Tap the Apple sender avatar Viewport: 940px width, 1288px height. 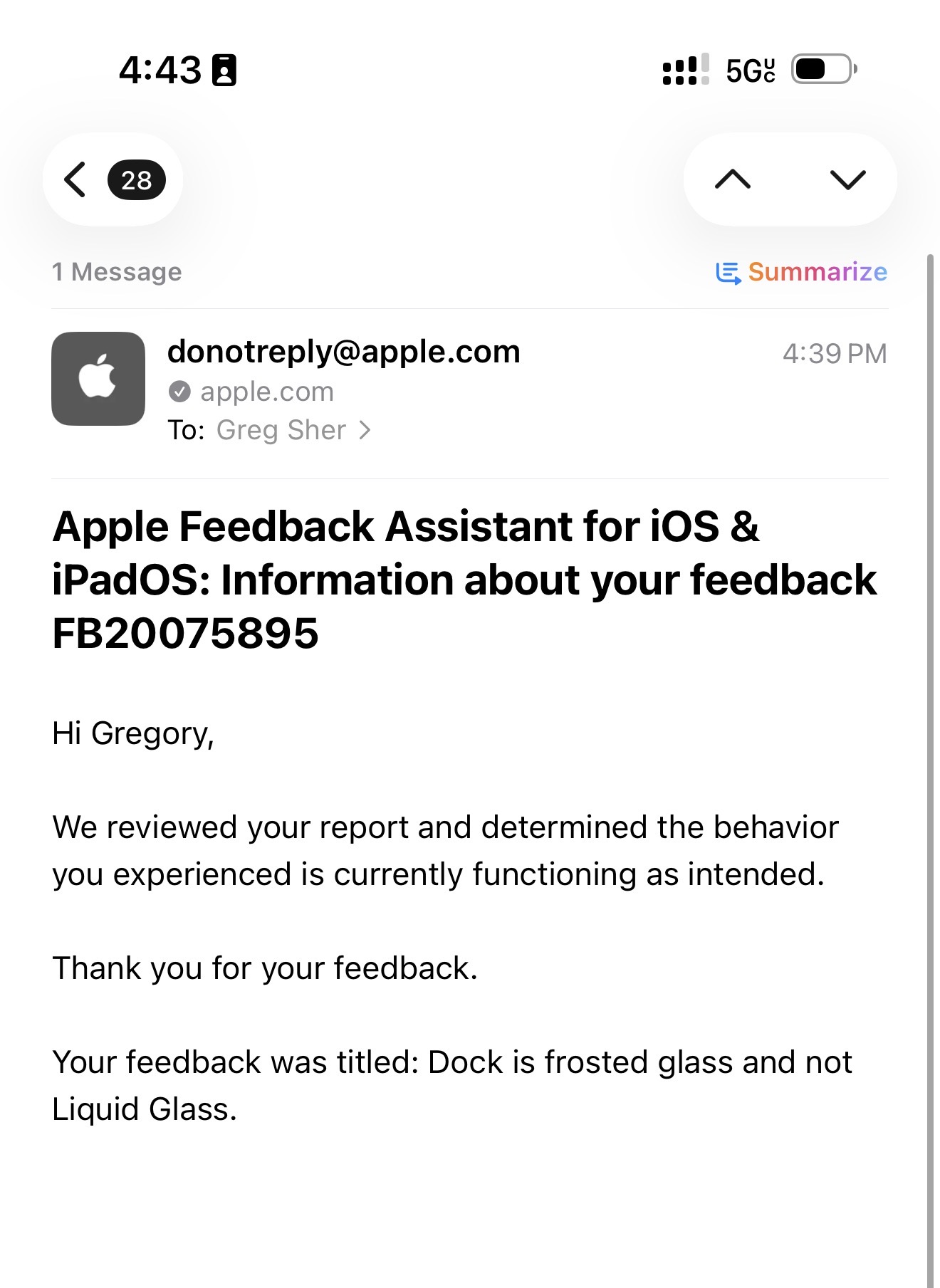pos(98,379)
